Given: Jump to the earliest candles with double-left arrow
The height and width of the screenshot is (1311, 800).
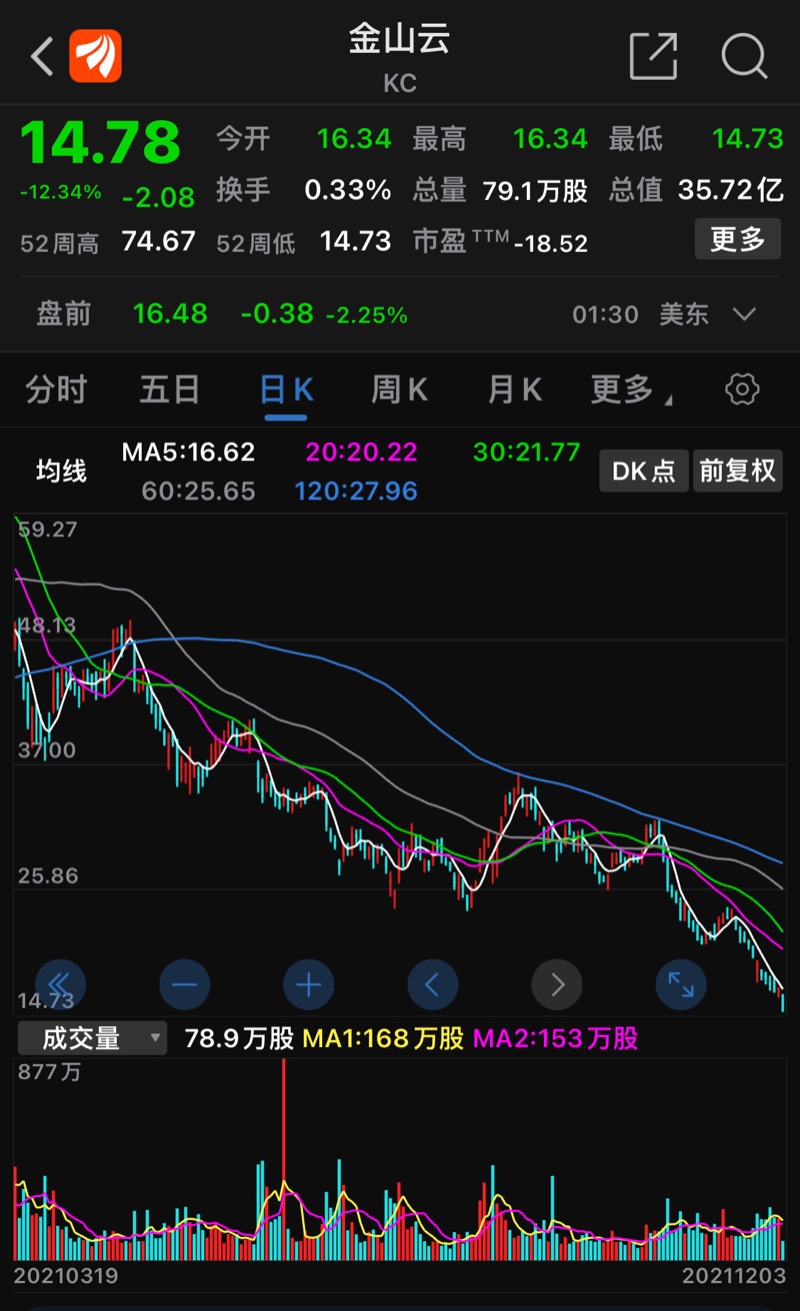Looking at the screenshot, I should click(x=60, y=985).
